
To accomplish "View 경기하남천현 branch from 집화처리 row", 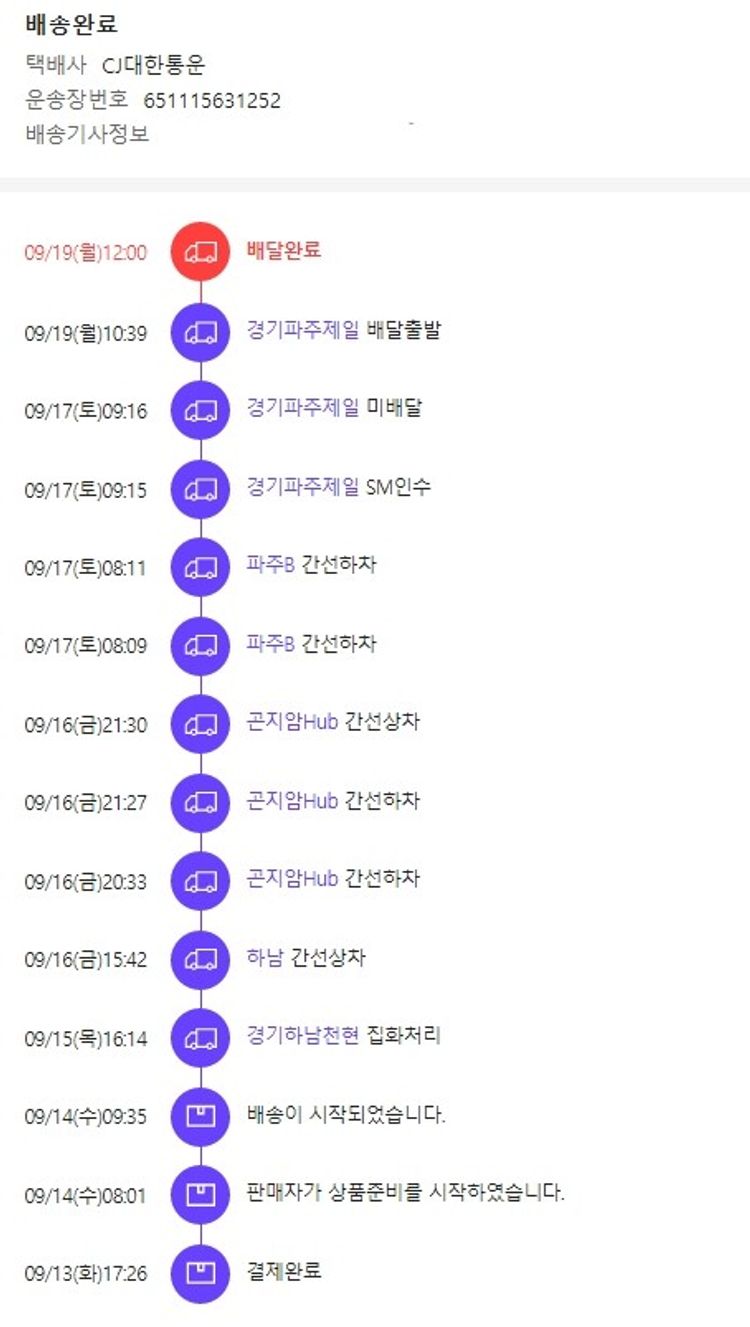I will (302, 1036).
